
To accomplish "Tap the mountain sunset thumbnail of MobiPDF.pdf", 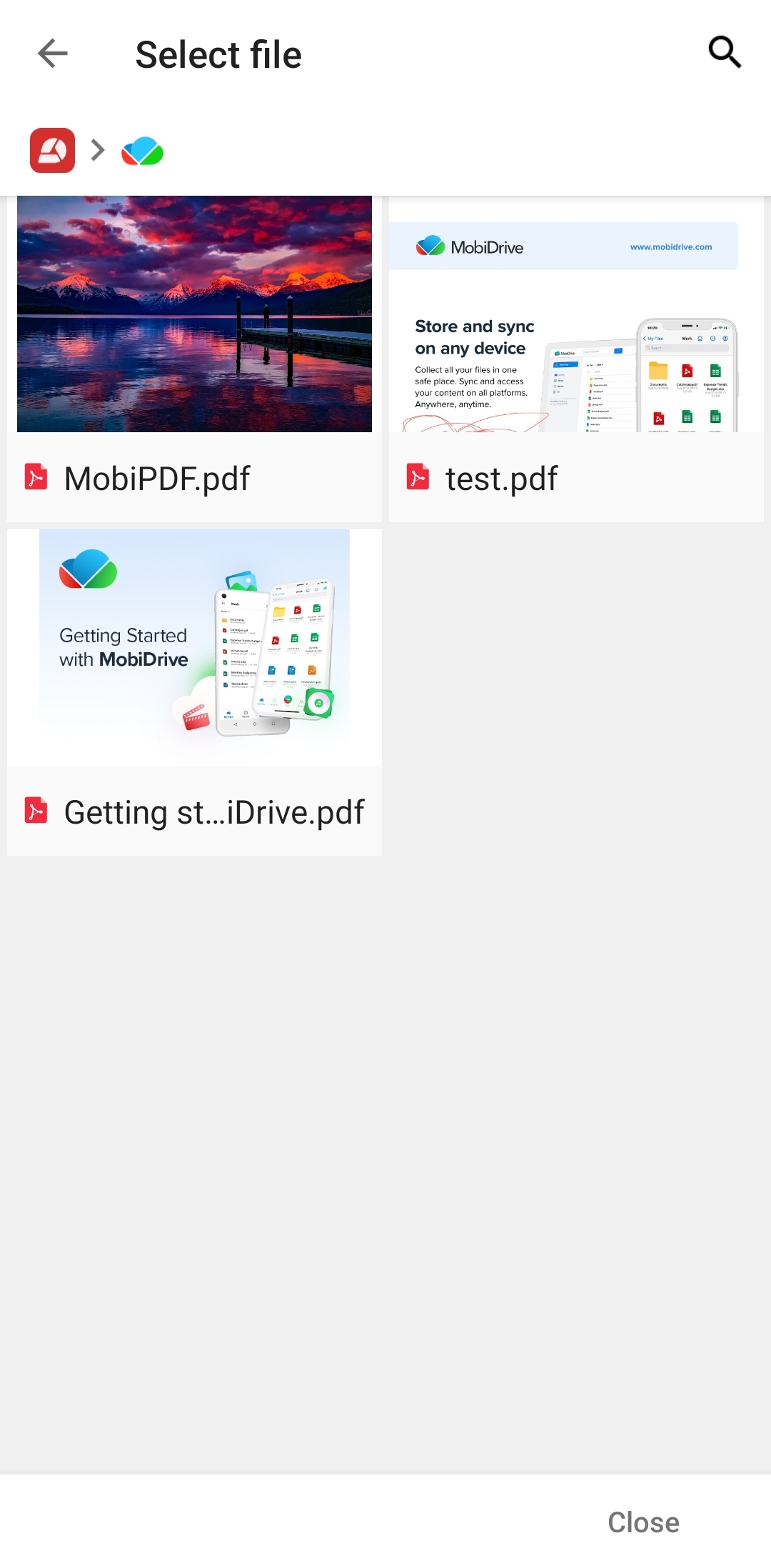I will (x=193, y=314).
